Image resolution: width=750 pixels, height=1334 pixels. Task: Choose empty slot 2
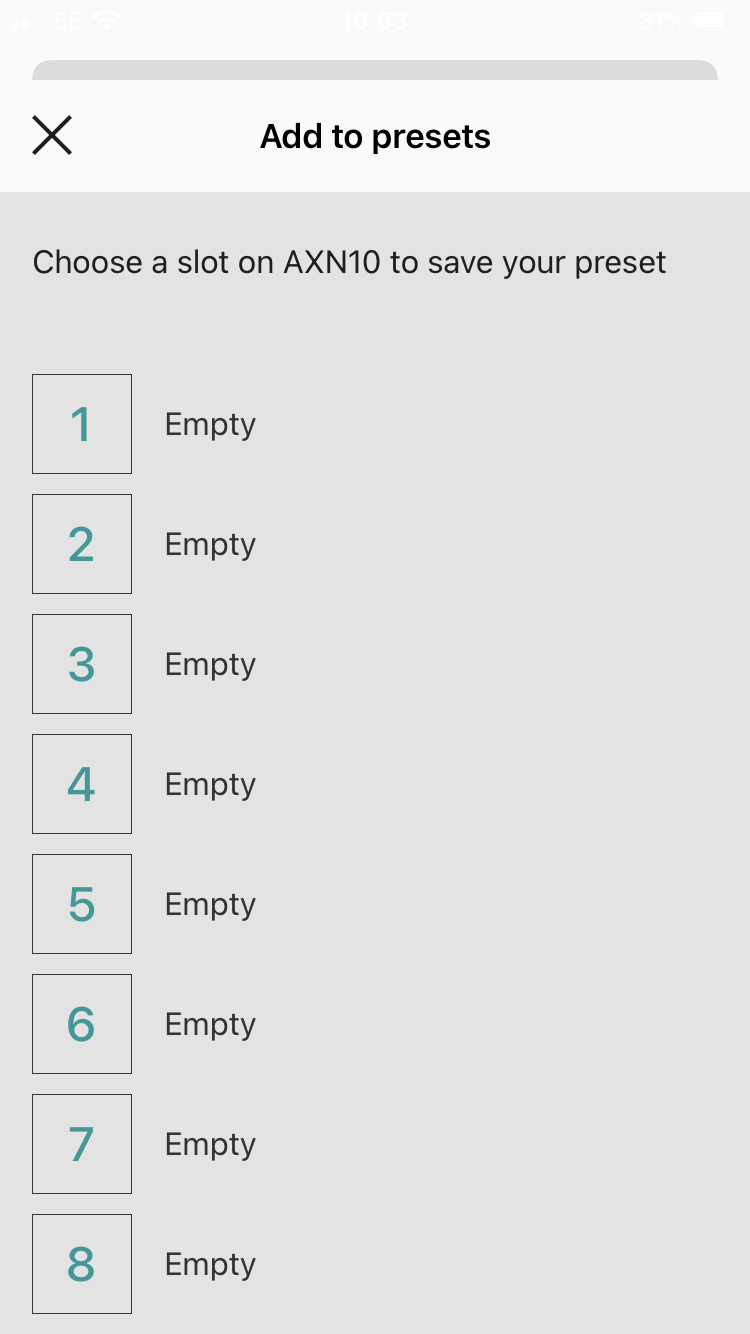[x=82, y=544]
